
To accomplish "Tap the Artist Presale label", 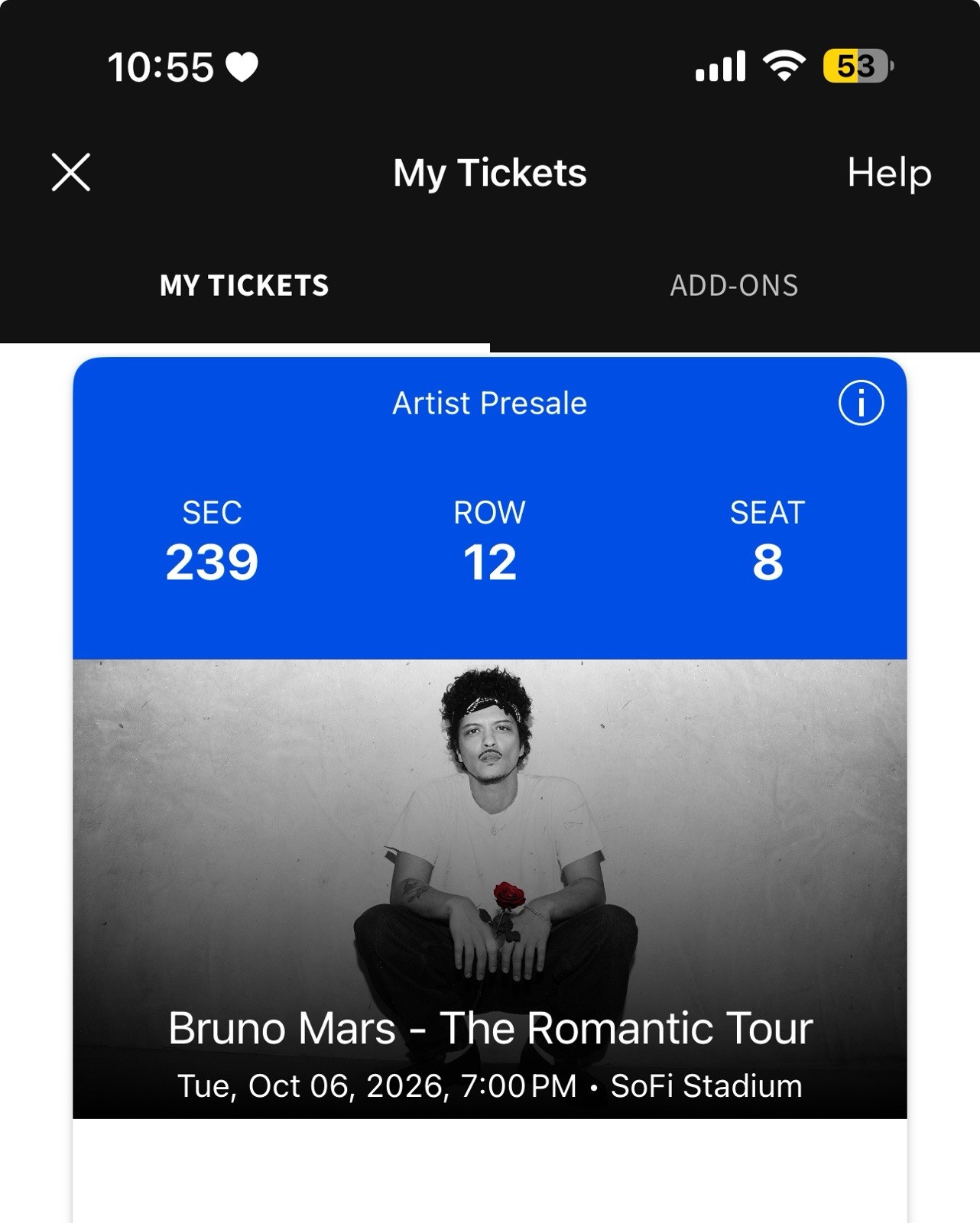I will pyautogui.click(x=488, y=403).
